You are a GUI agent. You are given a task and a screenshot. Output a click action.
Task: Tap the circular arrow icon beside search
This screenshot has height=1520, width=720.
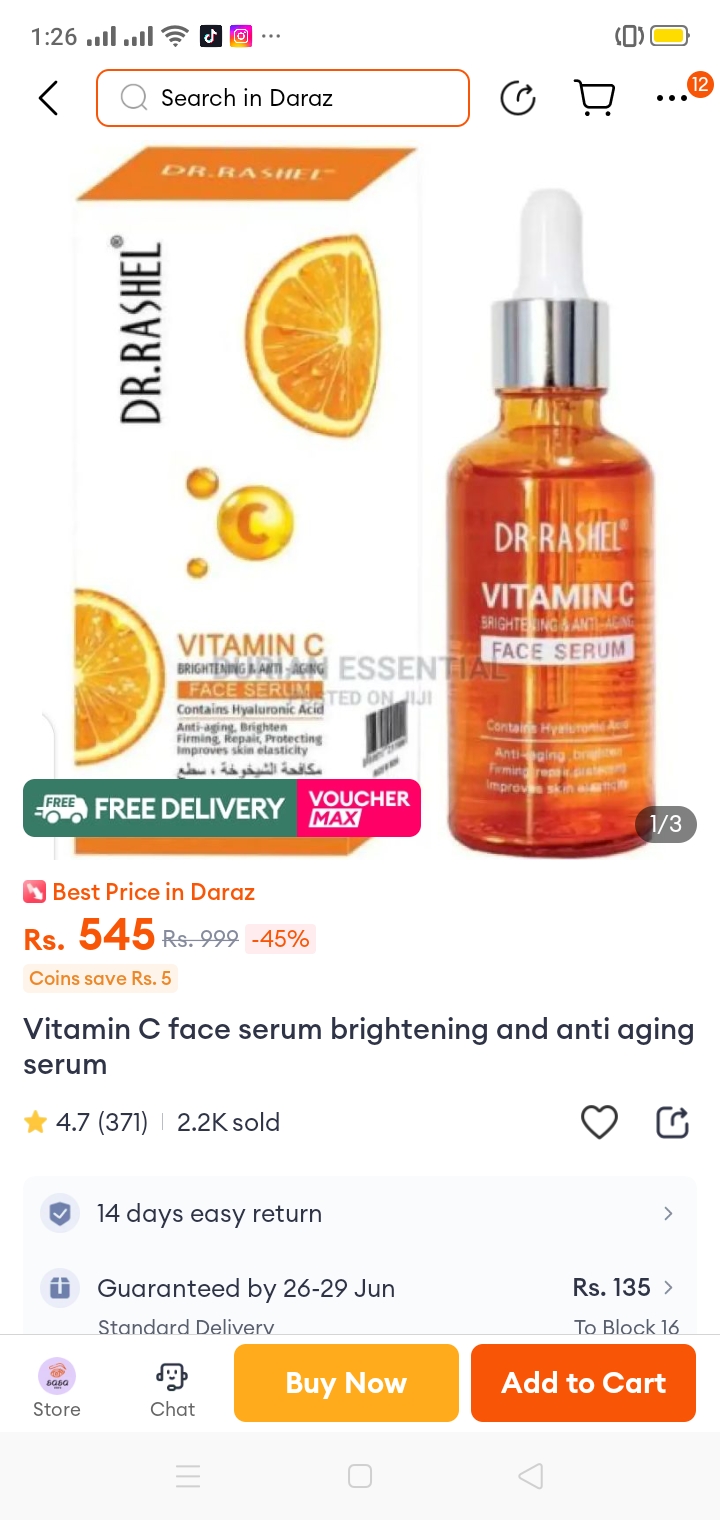(518, 98)
